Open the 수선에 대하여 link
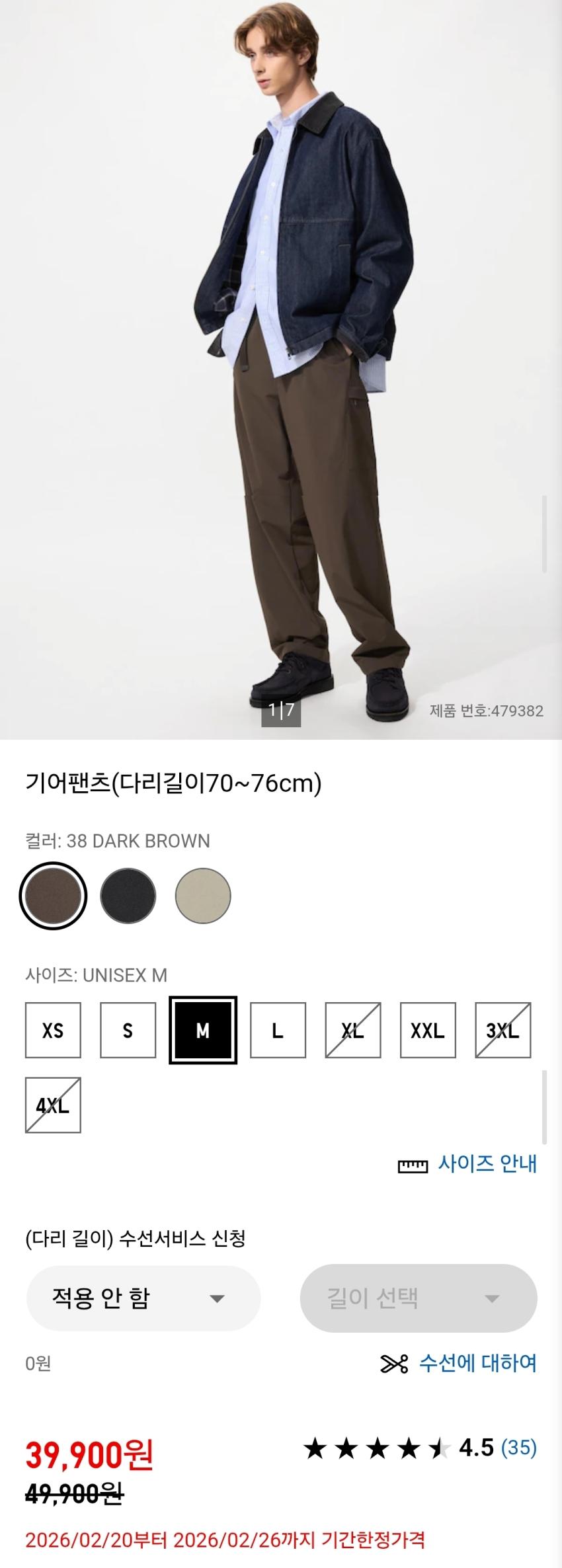Image resolution: width=562 pixels, height=1568 pixels. point(459,1363)
